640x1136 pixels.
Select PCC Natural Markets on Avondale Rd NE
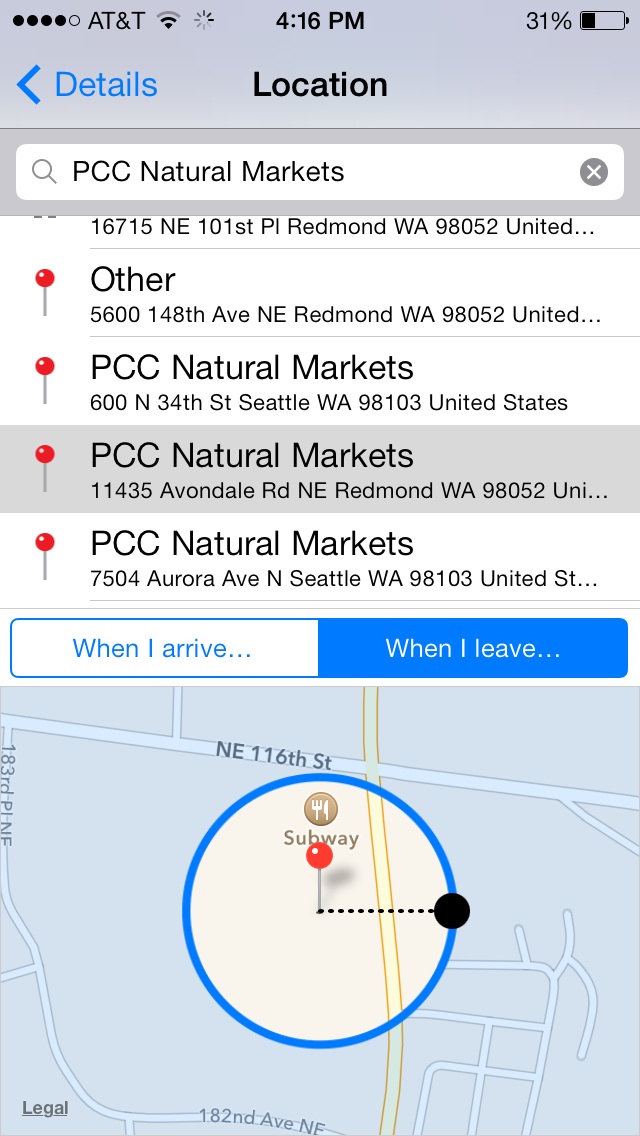click(x=320, y=469)
